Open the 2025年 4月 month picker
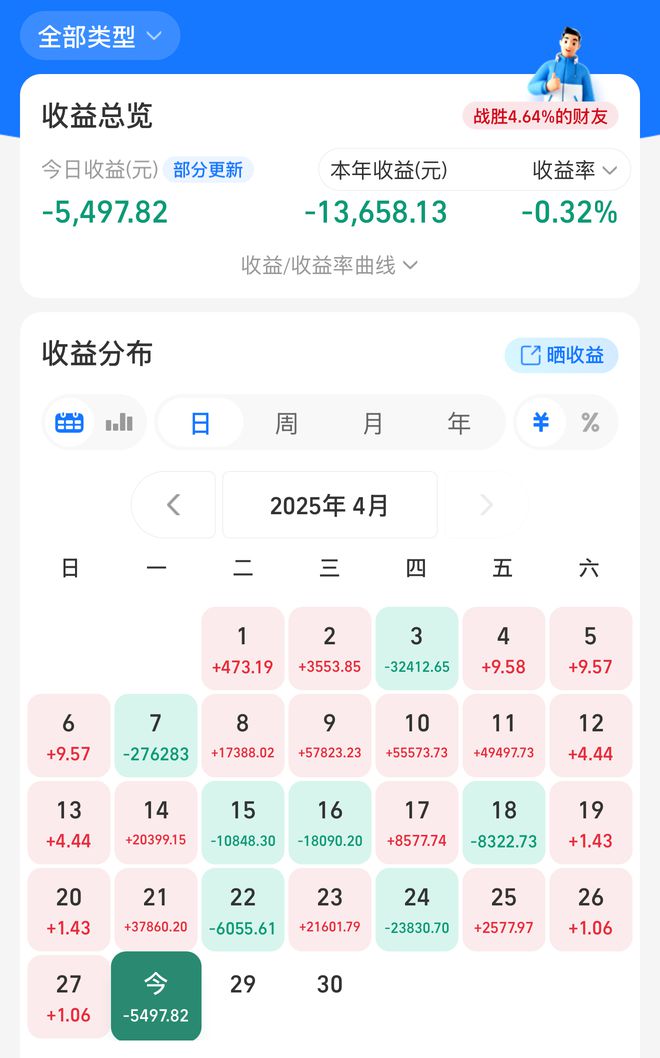660x1058 pixels. coord(329,505)
